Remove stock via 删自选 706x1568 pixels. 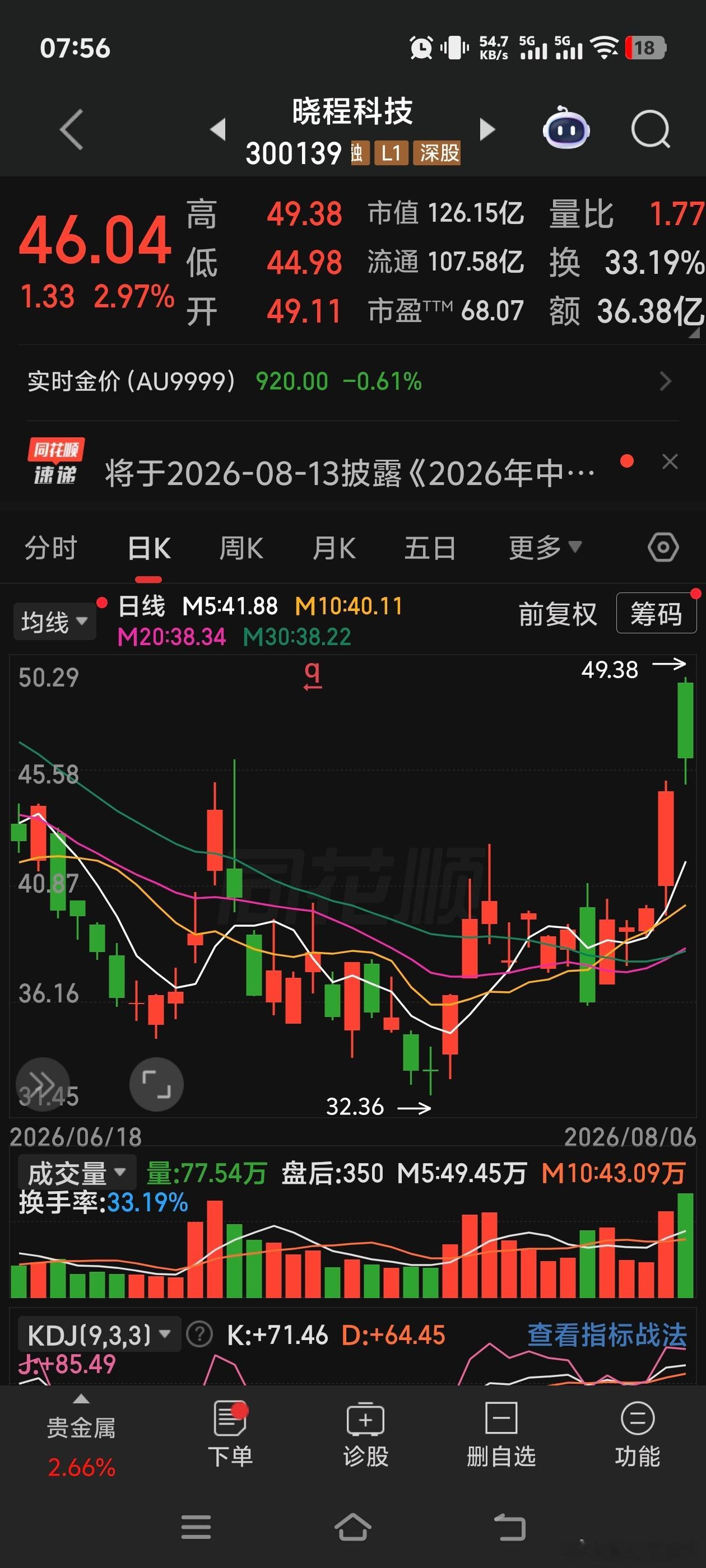(x=501, y=1435)
